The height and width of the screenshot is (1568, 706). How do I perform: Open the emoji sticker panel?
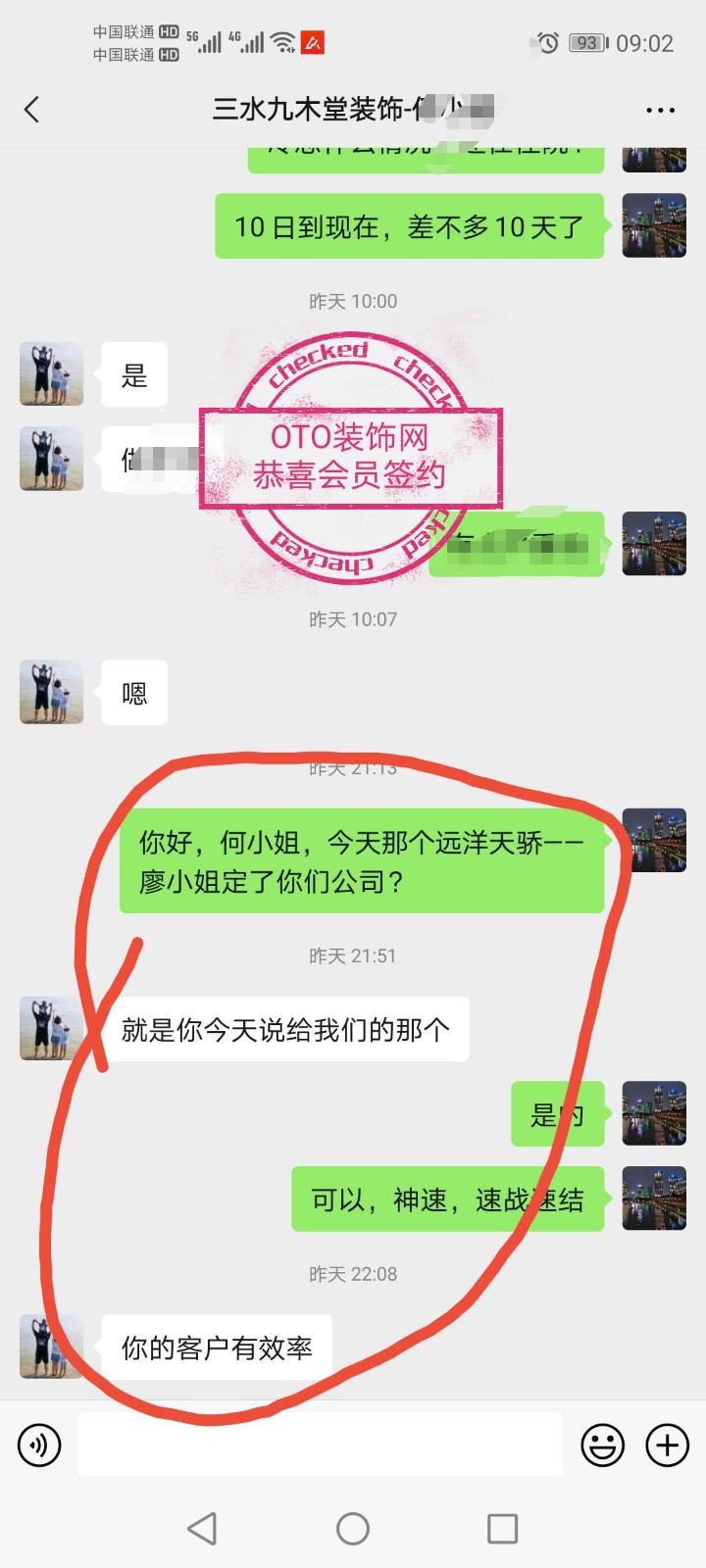click(602, 1445)
